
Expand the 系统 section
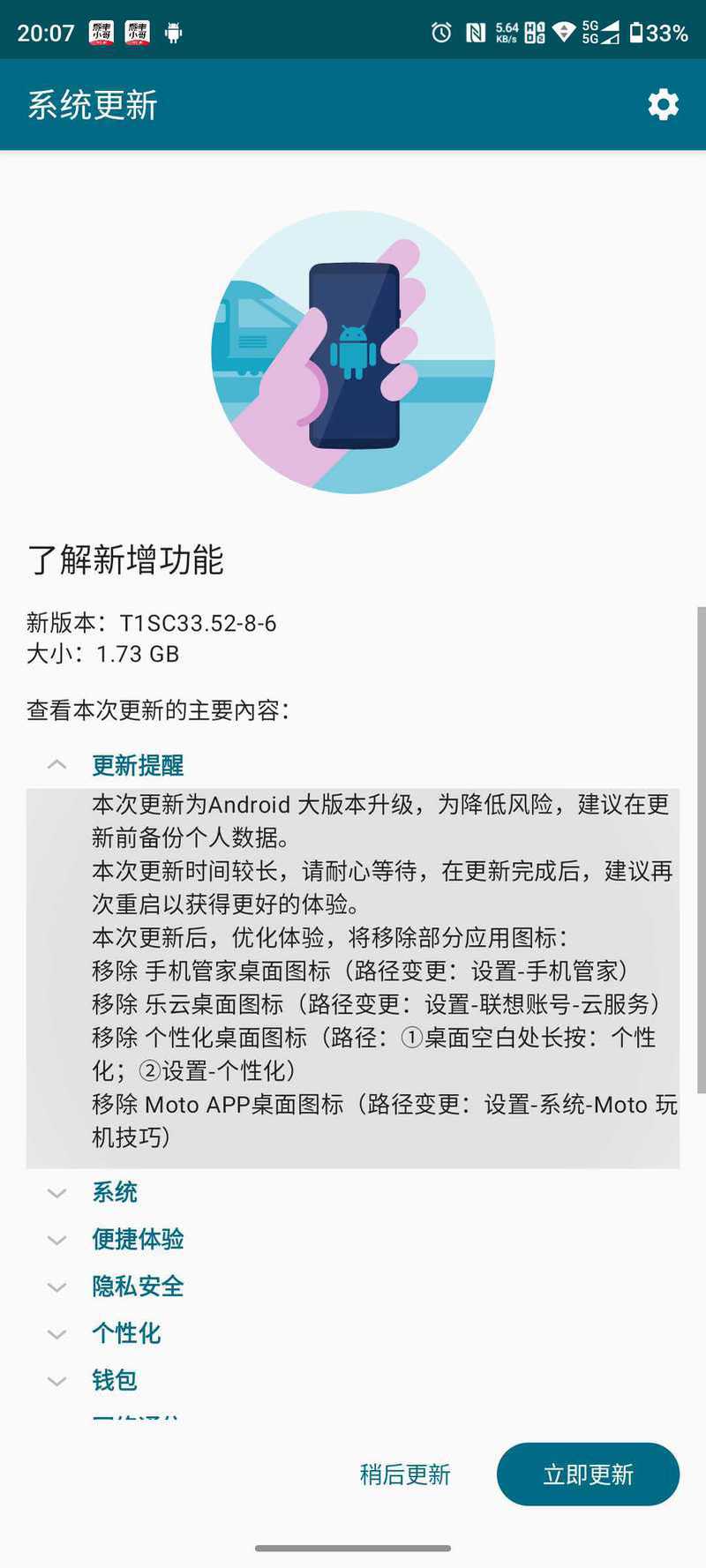[x=353, y=1192]
